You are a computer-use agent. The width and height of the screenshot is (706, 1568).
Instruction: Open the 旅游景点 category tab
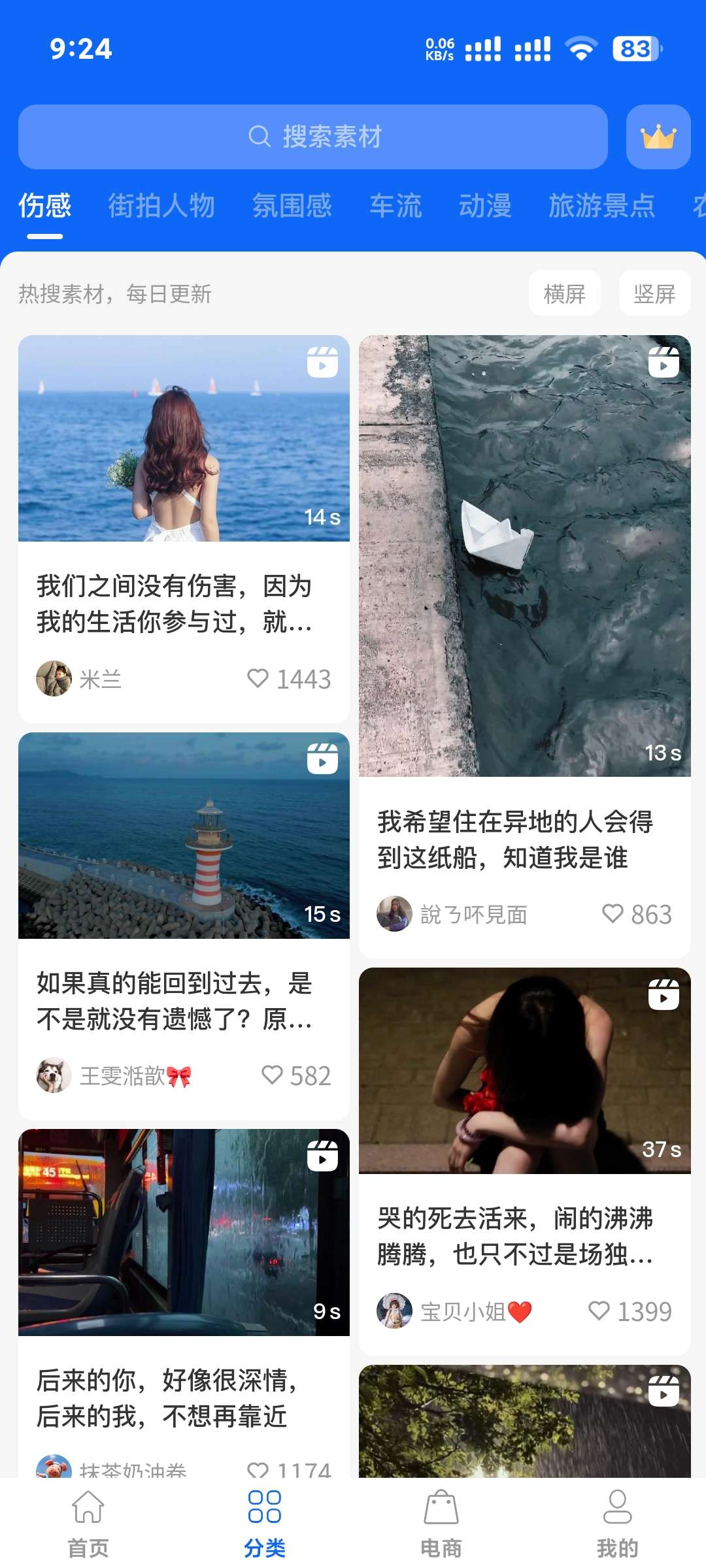click(x=601, y=206)
